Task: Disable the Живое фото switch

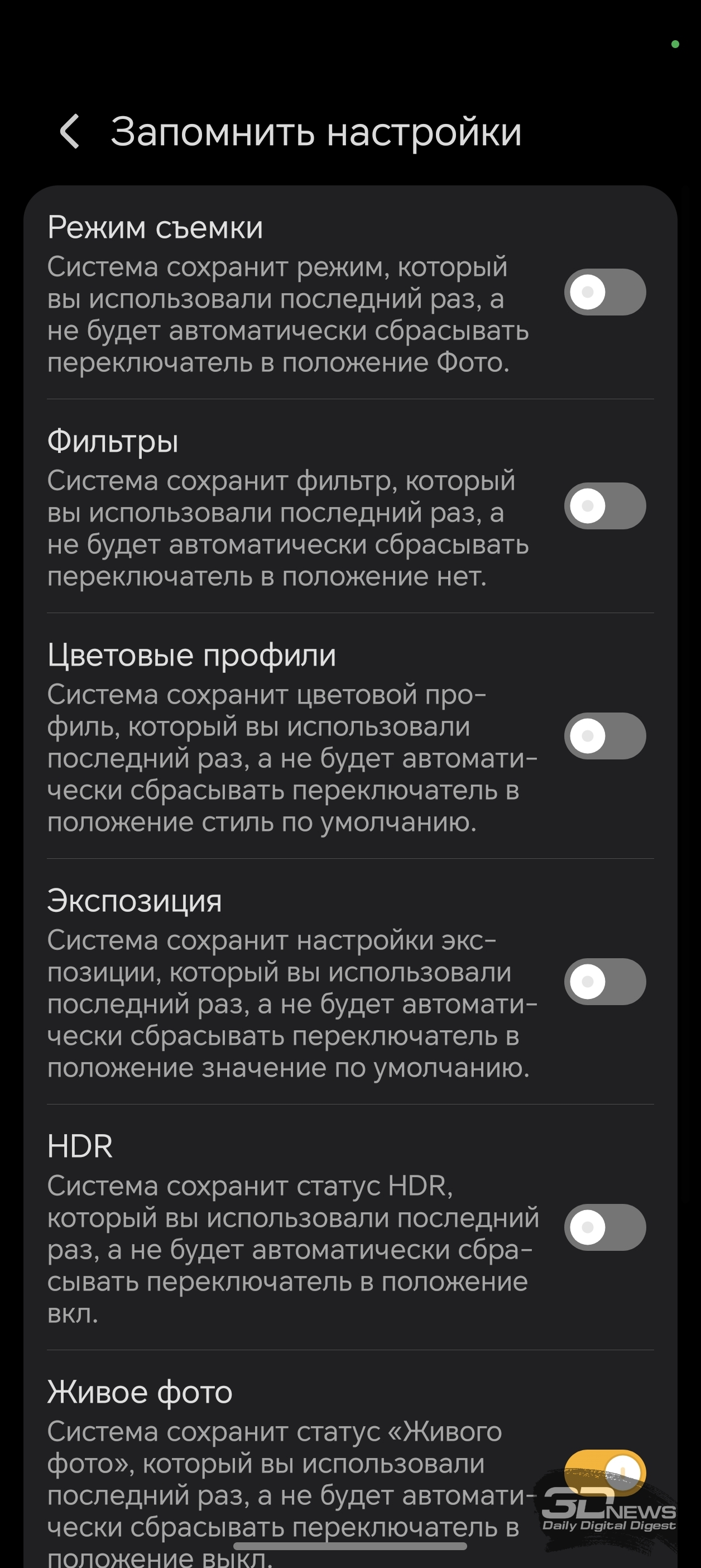Action: point(604,1473)
